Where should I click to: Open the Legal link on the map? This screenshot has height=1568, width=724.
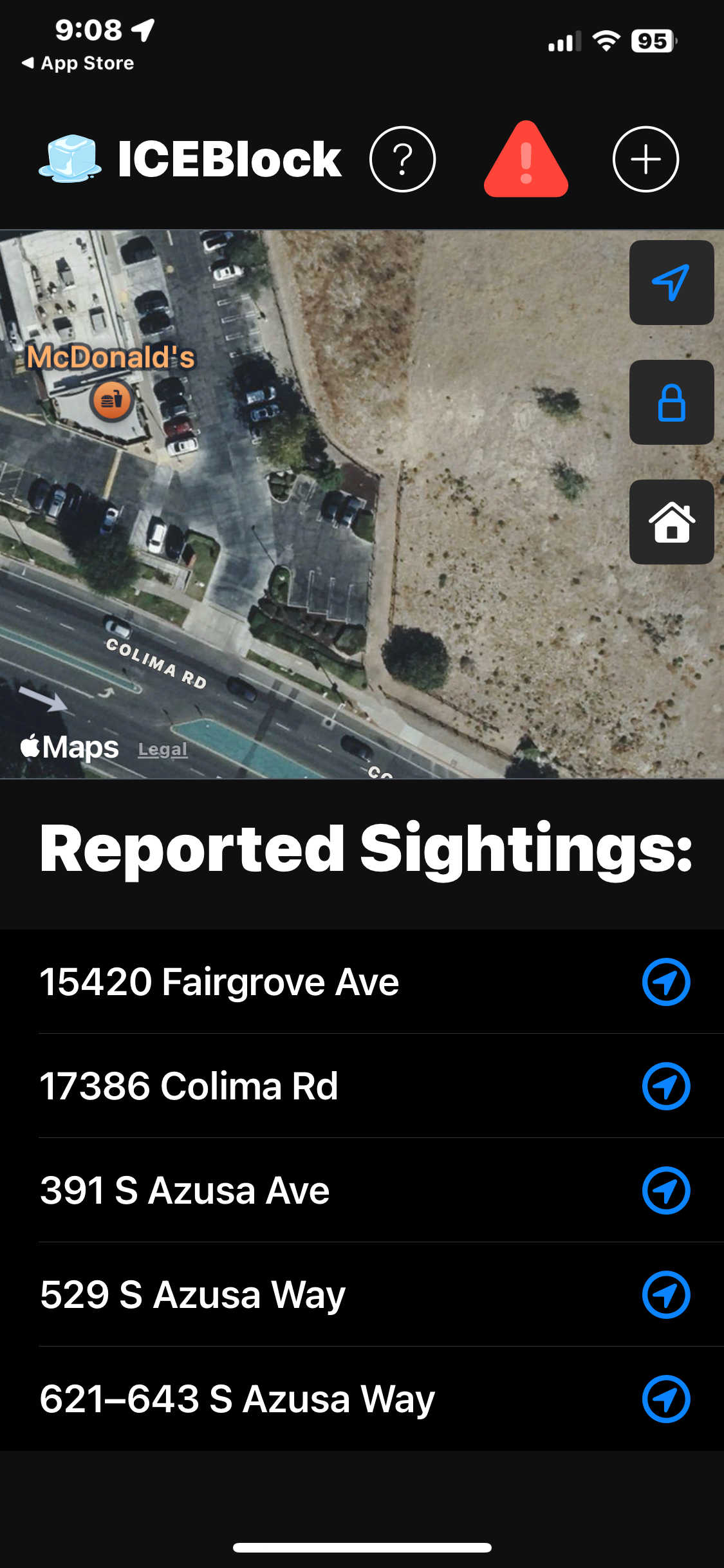tap(163, 749)
